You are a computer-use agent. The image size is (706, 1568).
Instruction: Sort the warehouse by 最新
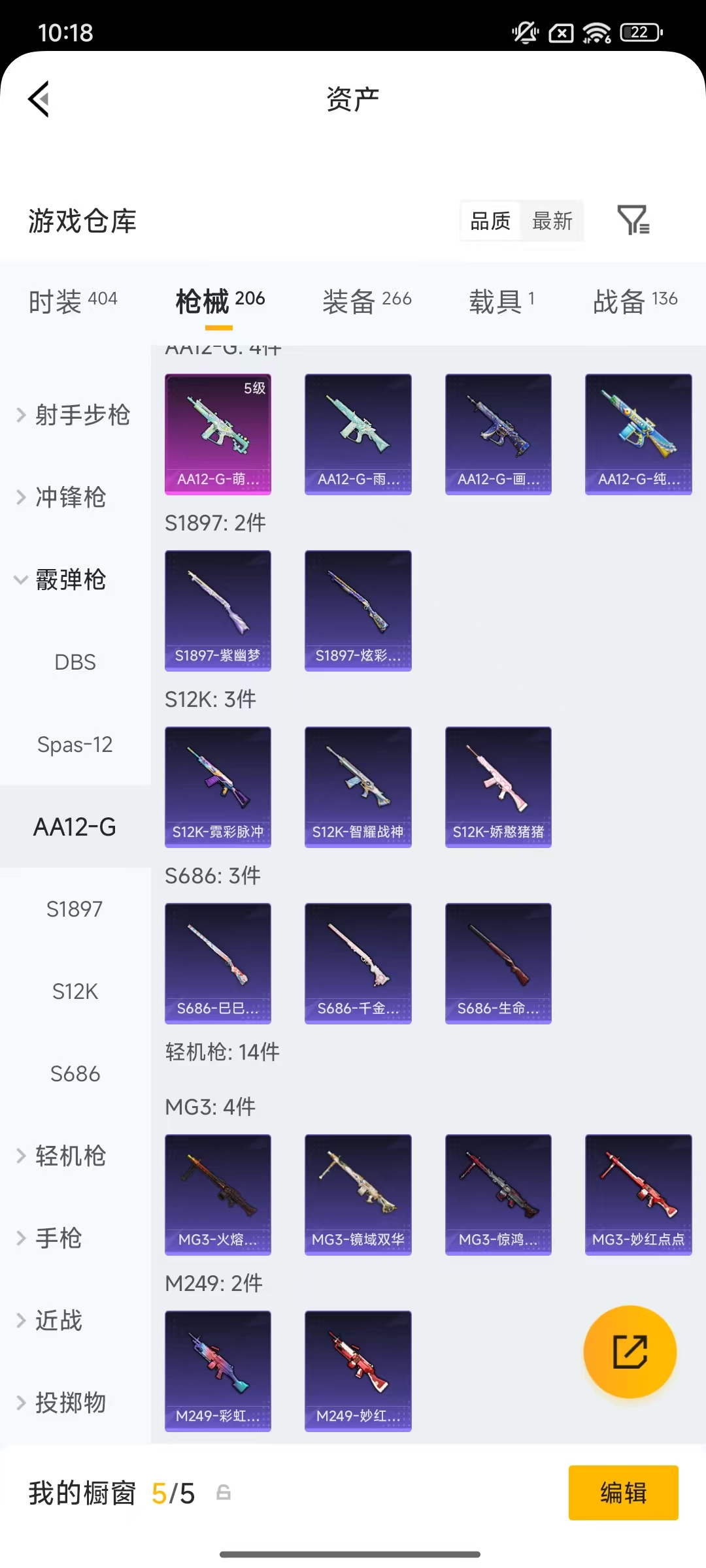coord(552,221)
